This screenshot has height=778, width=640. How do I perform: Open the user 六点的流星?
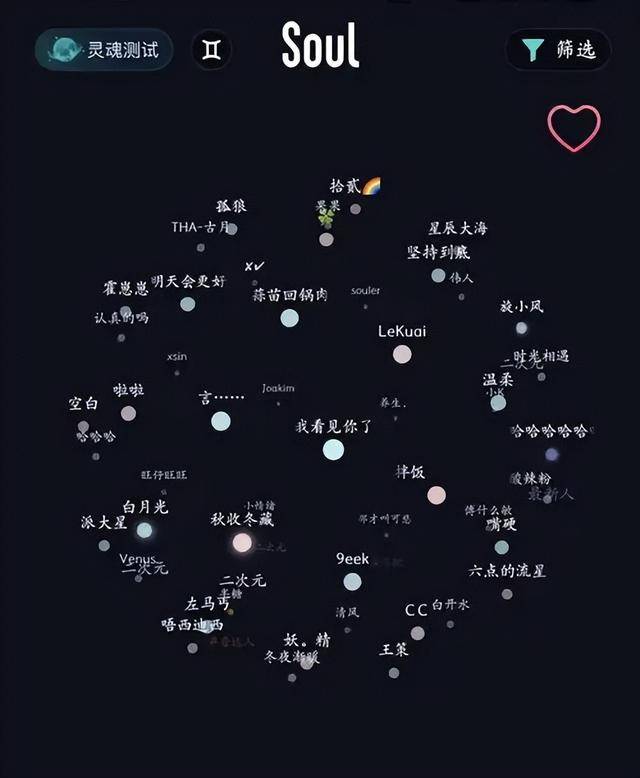tap(507, 593)
